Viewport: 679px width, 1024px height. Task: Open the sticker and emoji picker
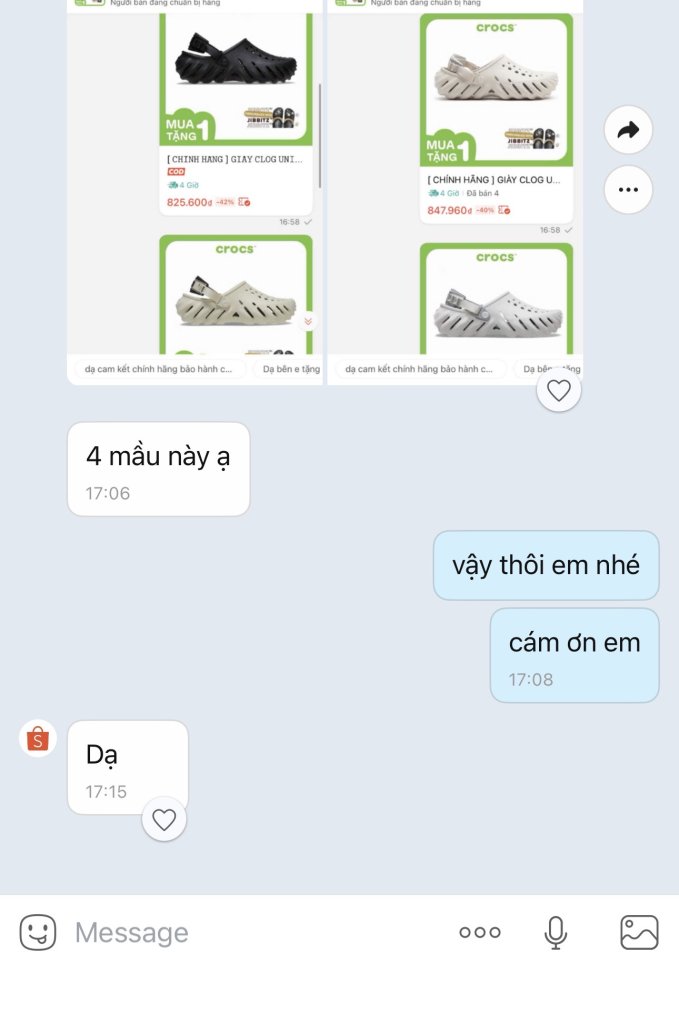tap(38, 932)
